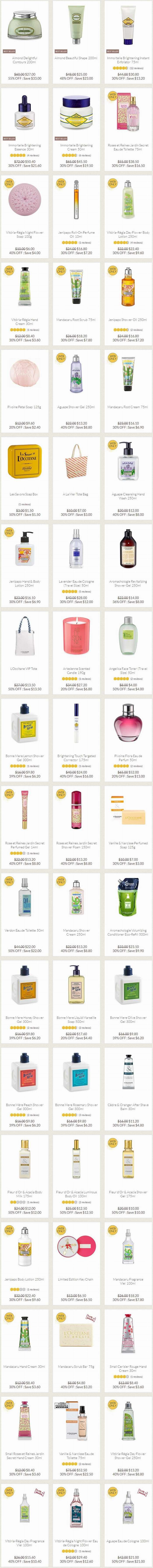
Task: Select Immortelle Brightening Essence 30ml
Action: [x=24, y=113]
